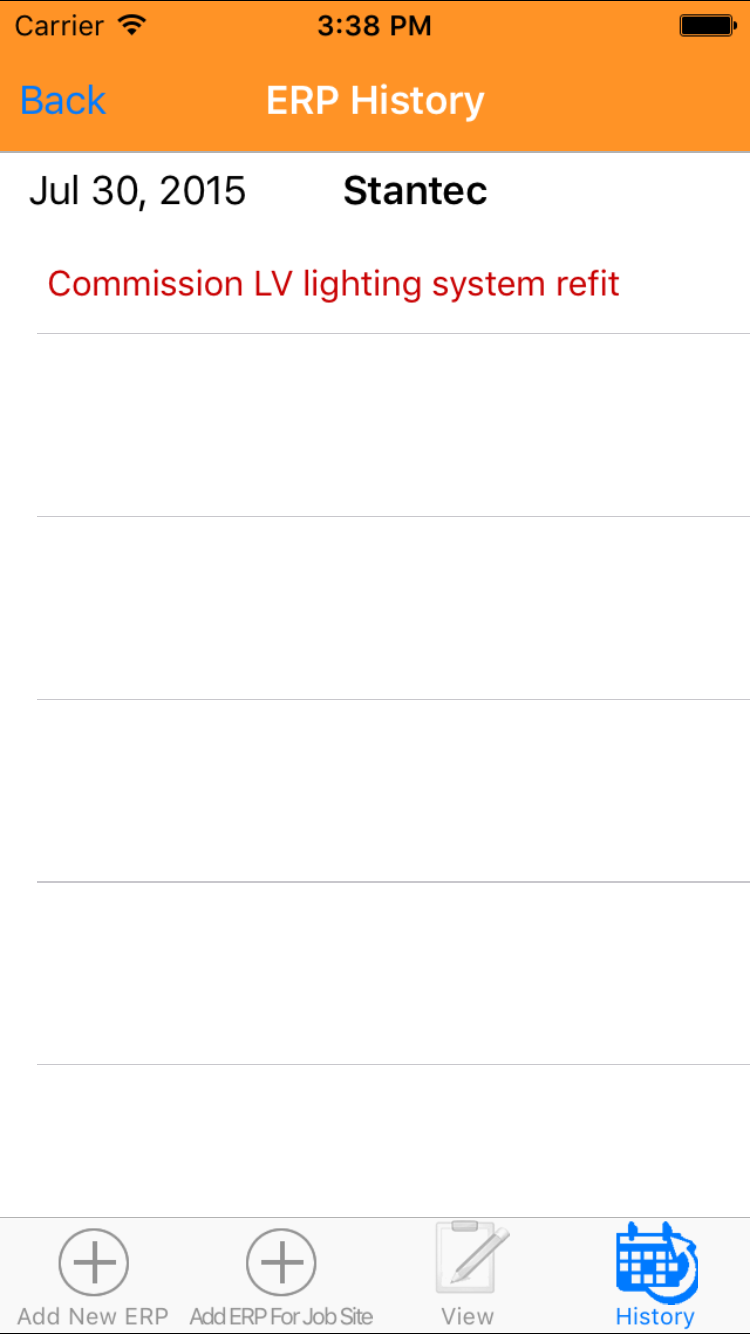Select the Add New ERP tab

[x=93, y=1276]
